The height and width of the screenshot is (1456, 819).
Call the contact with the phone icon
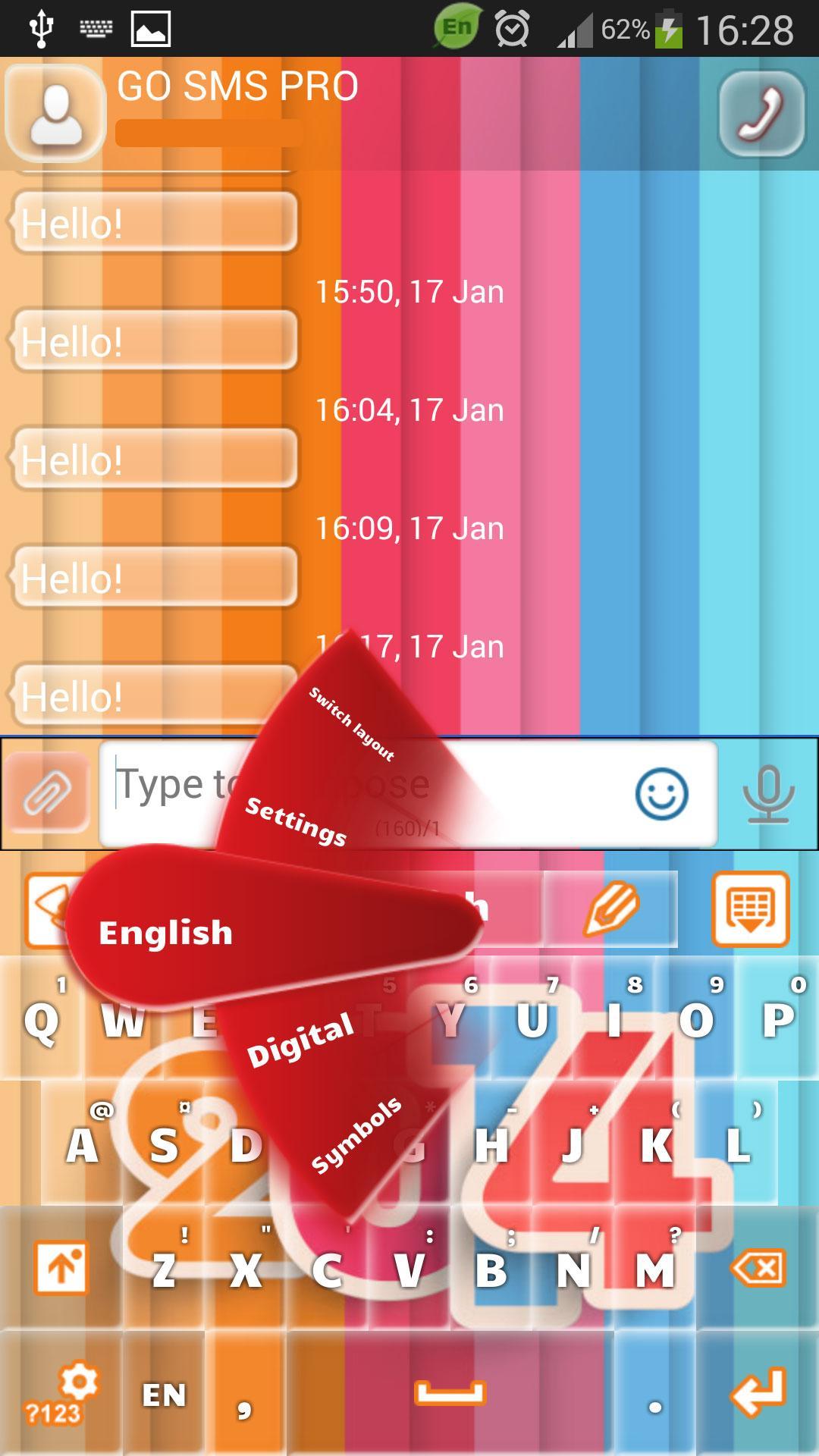(761, 115)
